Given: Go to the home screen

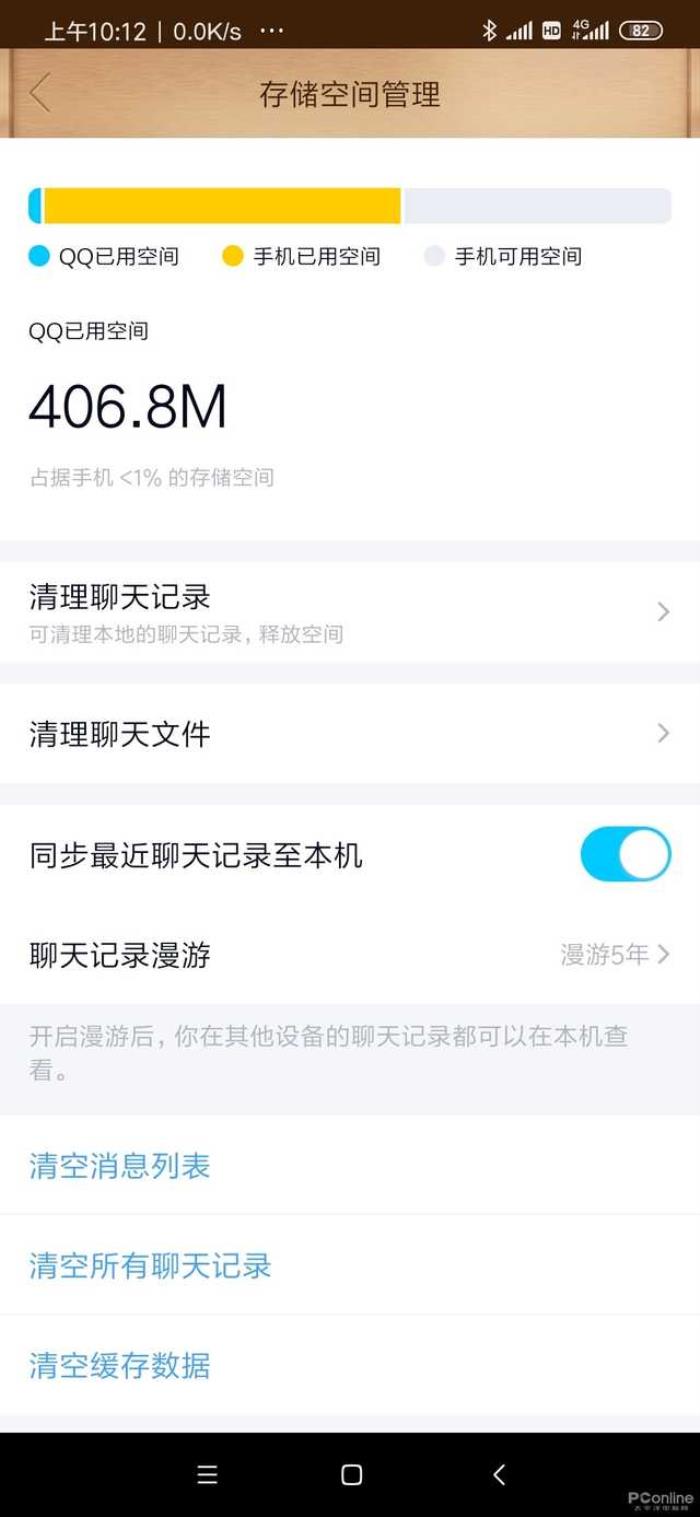Looking at the screenshot, I should coord(351,1474).
